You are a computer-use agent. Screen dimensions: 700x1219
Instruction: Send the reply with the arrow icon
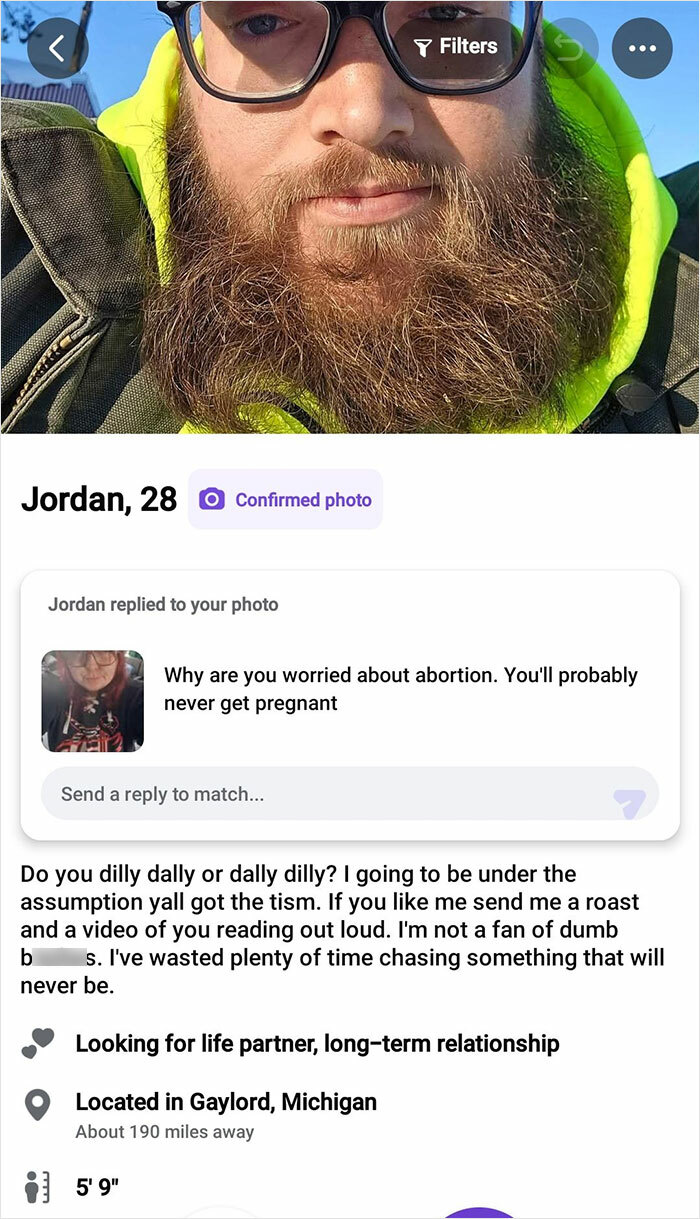point(630,800)
